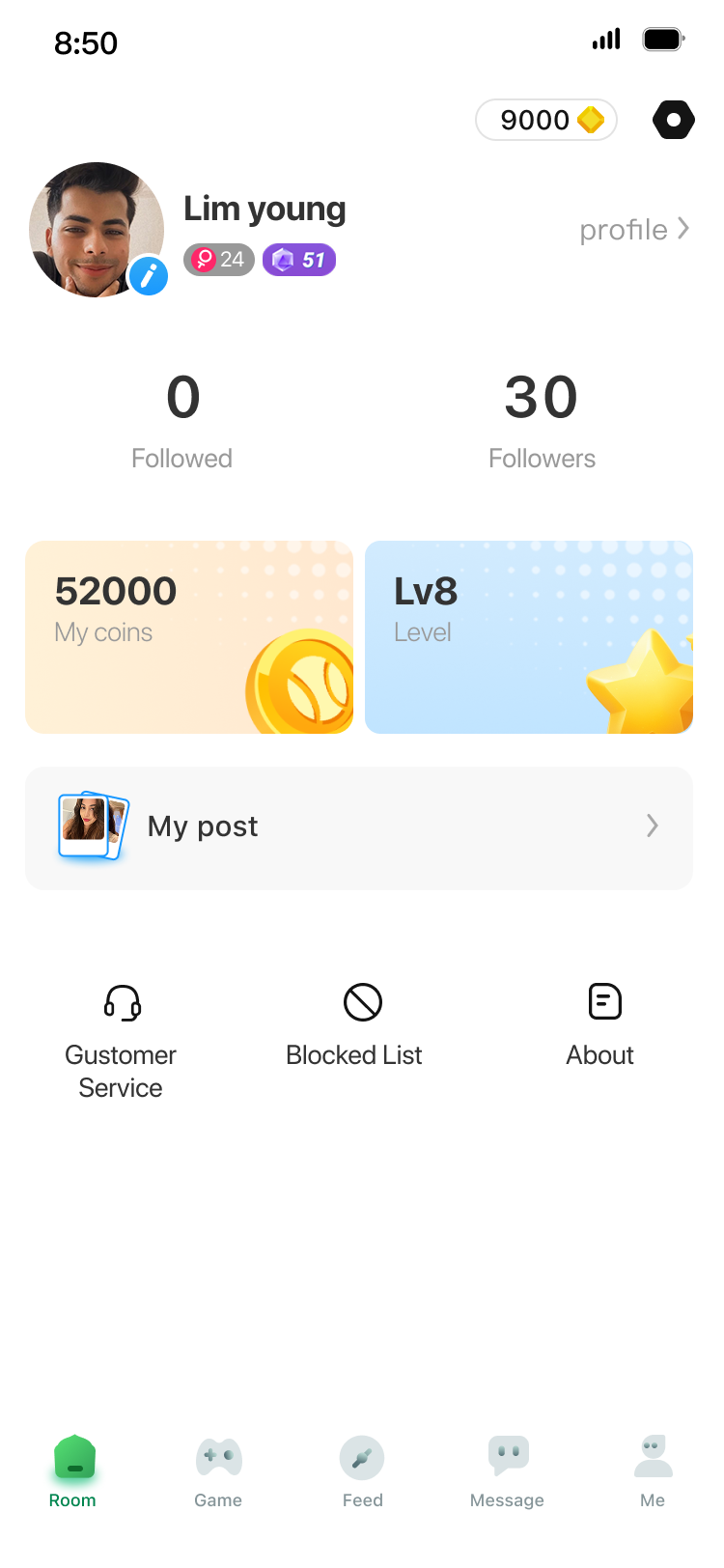Select the Game tab icon

pos(218,1456)
